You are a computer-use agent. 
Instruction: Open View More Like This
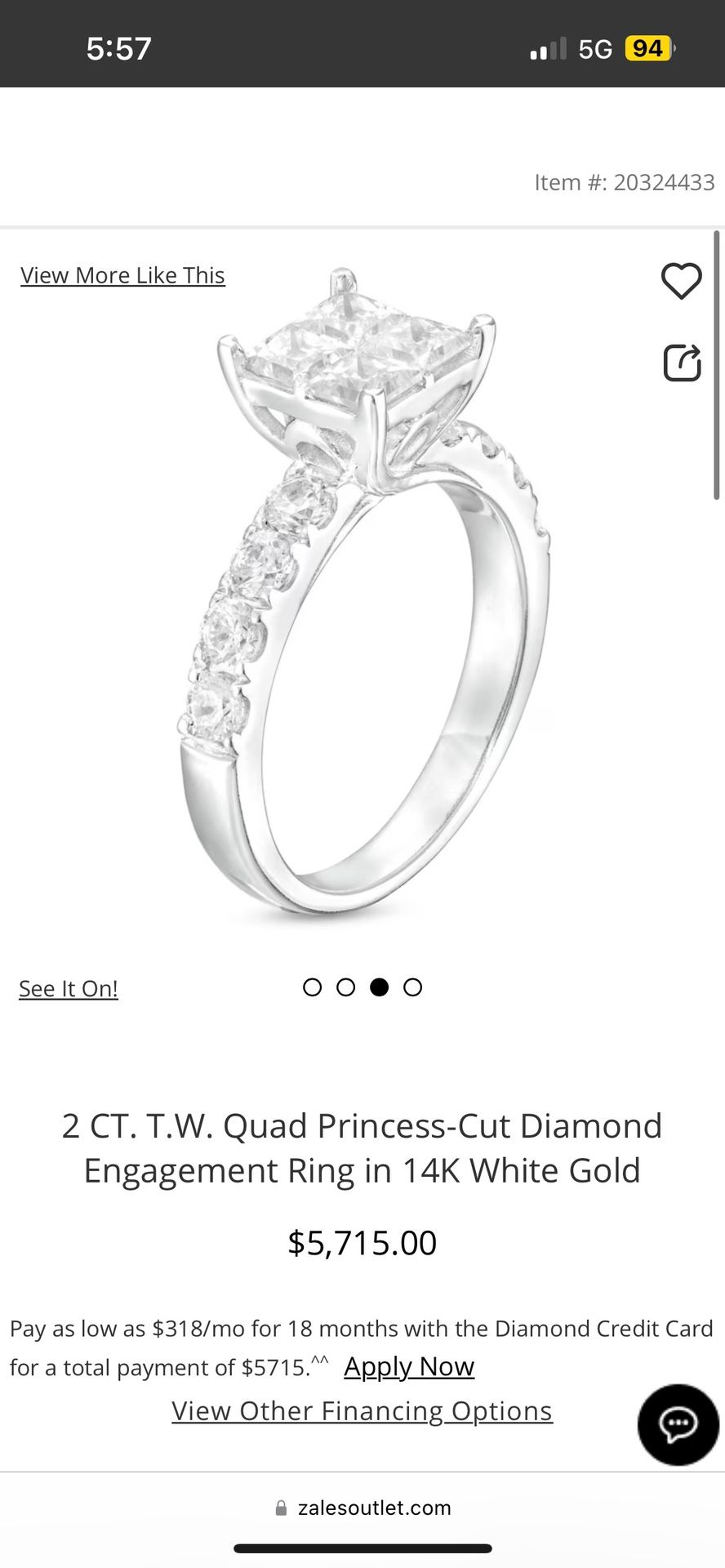122,275
